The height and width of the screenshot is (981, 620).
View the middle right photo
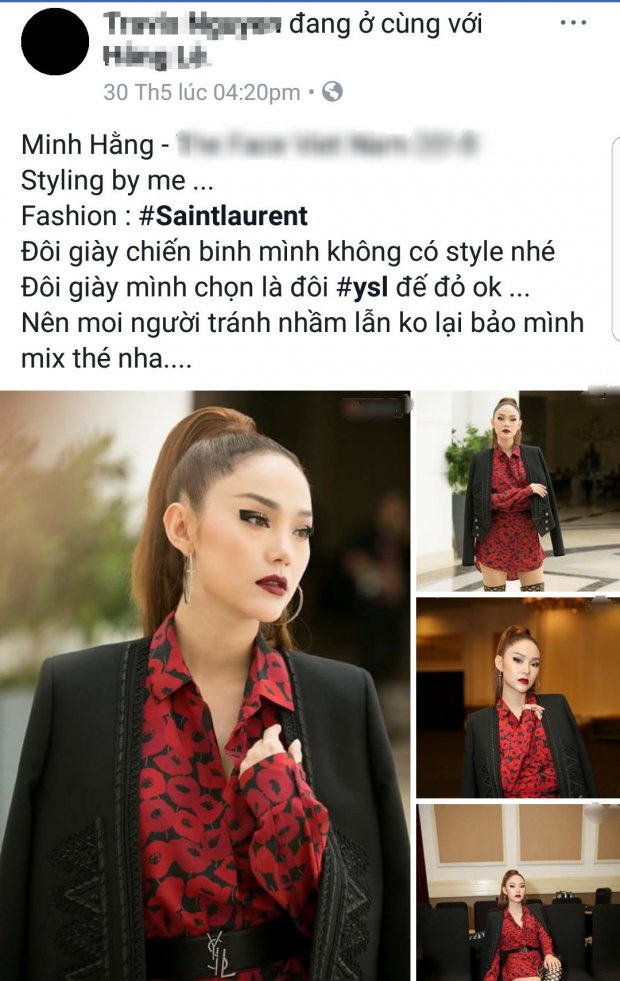[517, 697]
